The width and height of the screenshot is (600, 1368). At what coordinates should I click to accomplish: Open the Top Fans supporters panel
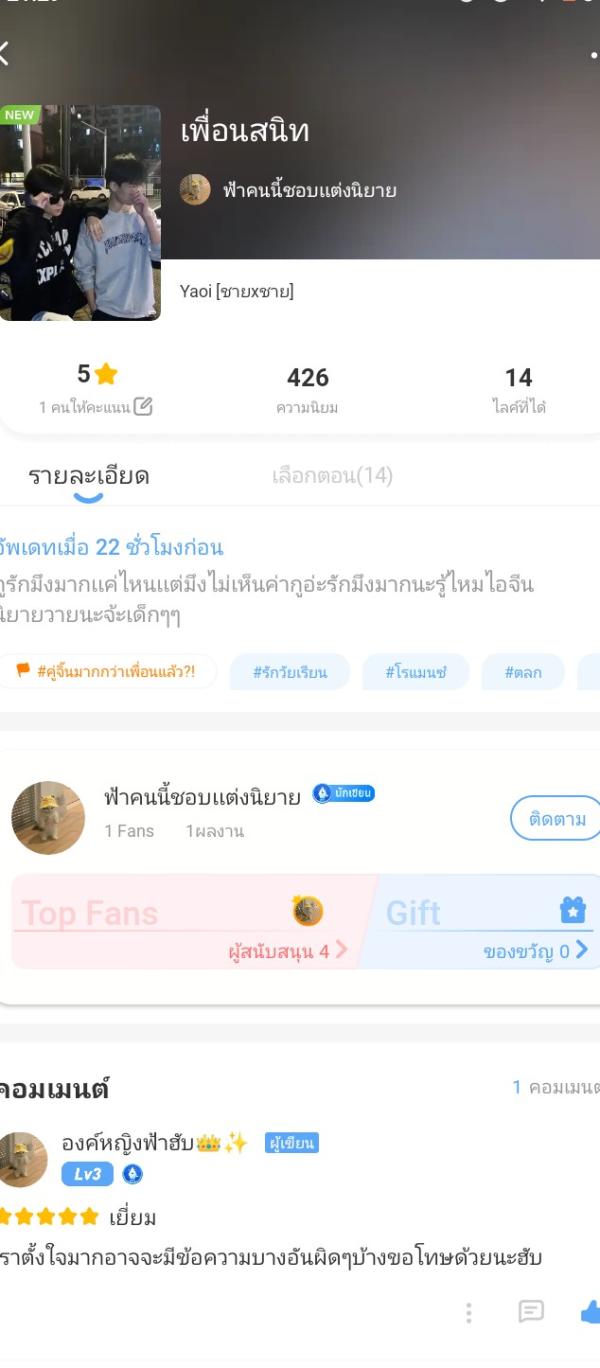click(x=190, y=922)
